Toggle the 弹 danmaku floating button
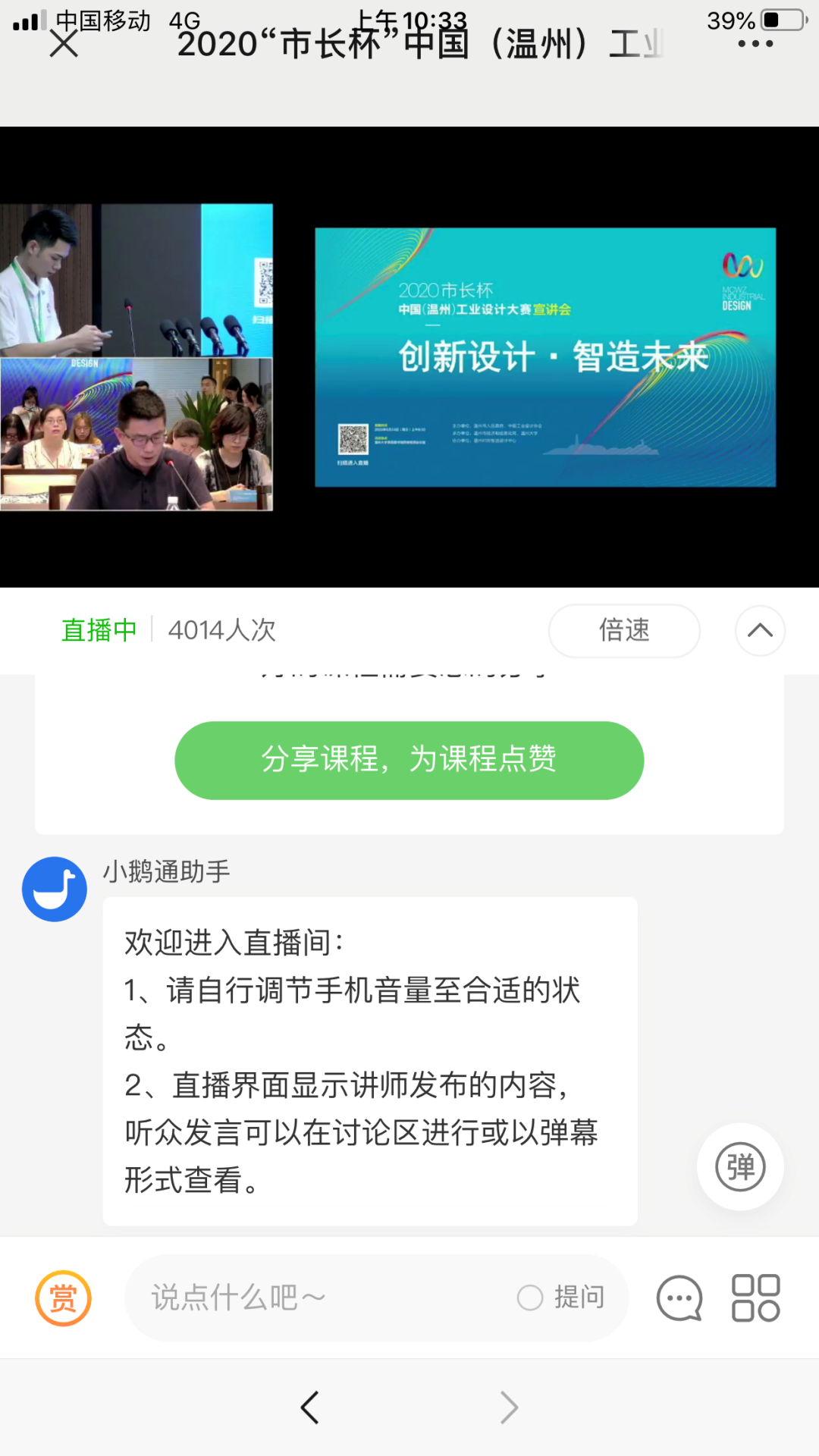 coord(740,1166)
